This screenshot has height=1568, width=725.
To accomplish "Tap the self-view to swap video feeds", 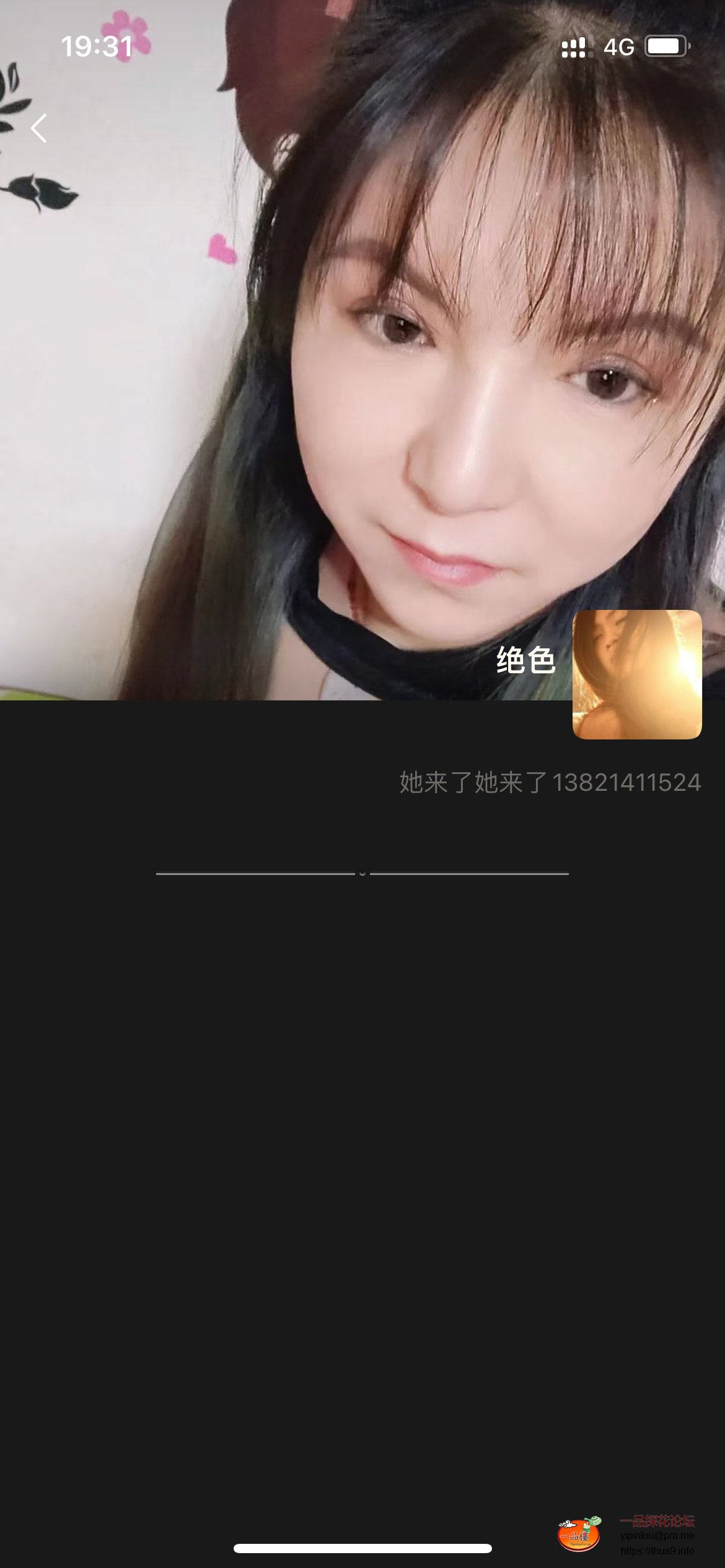I will point(637,675).
